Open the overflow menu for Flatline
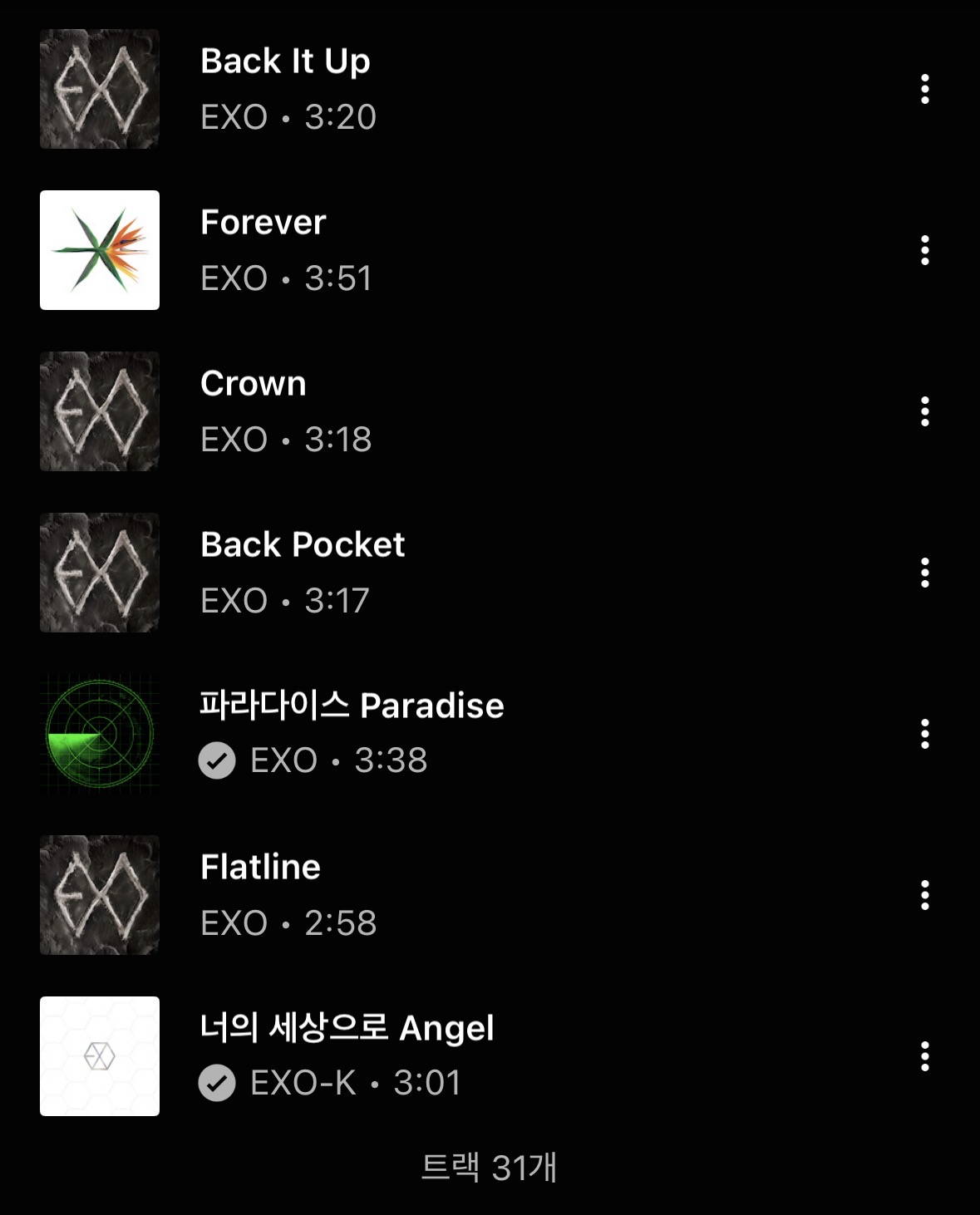The height and width of the screenshot is (1215, 980). [x=924, y=895]
